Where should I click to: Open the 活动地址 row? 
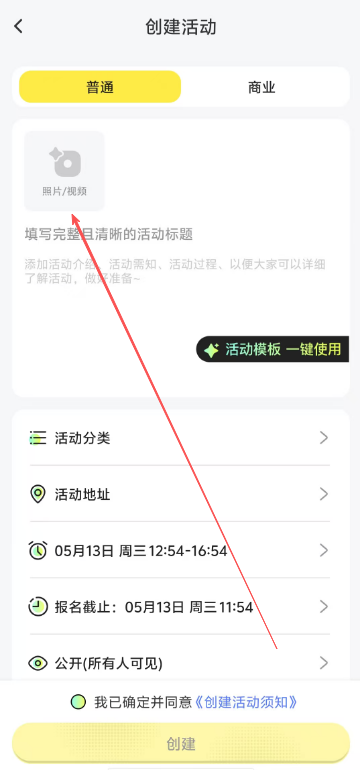pyautogui.click(x=180, y=494)
